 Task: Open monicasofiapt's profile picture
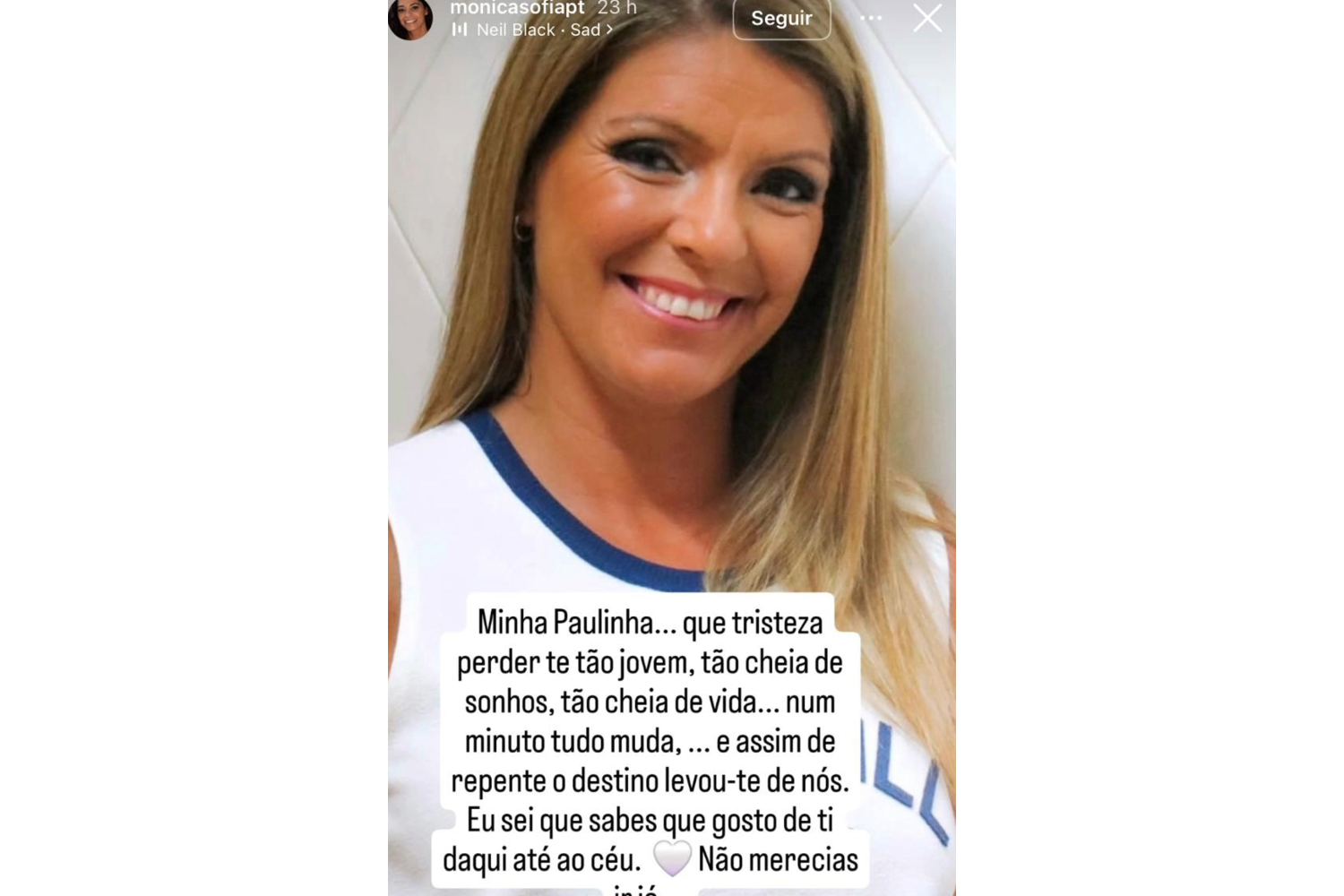point(410,18)
